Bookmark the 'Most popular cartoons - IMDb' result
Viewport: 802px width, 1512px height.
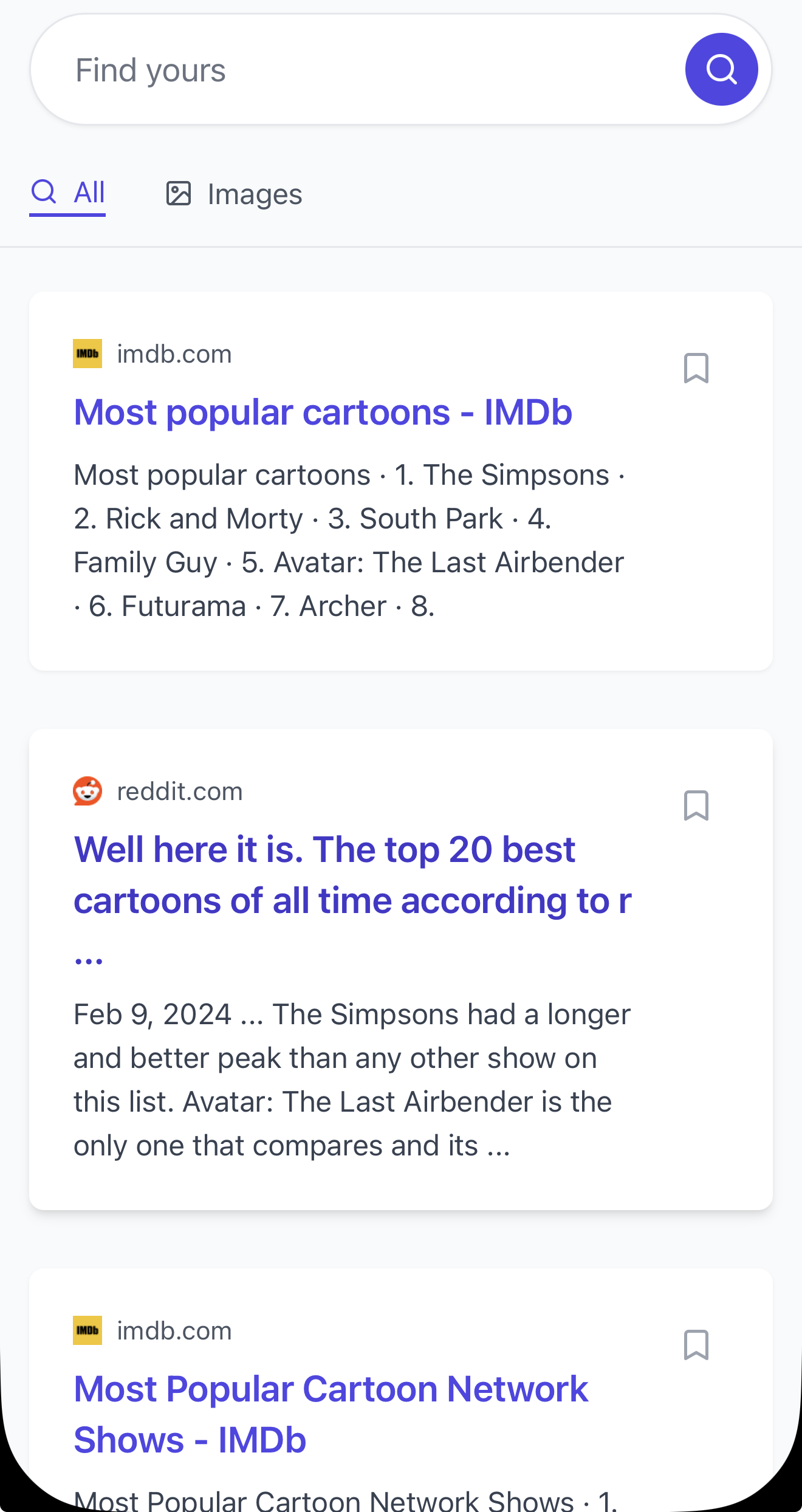click(x=695, y=369)
